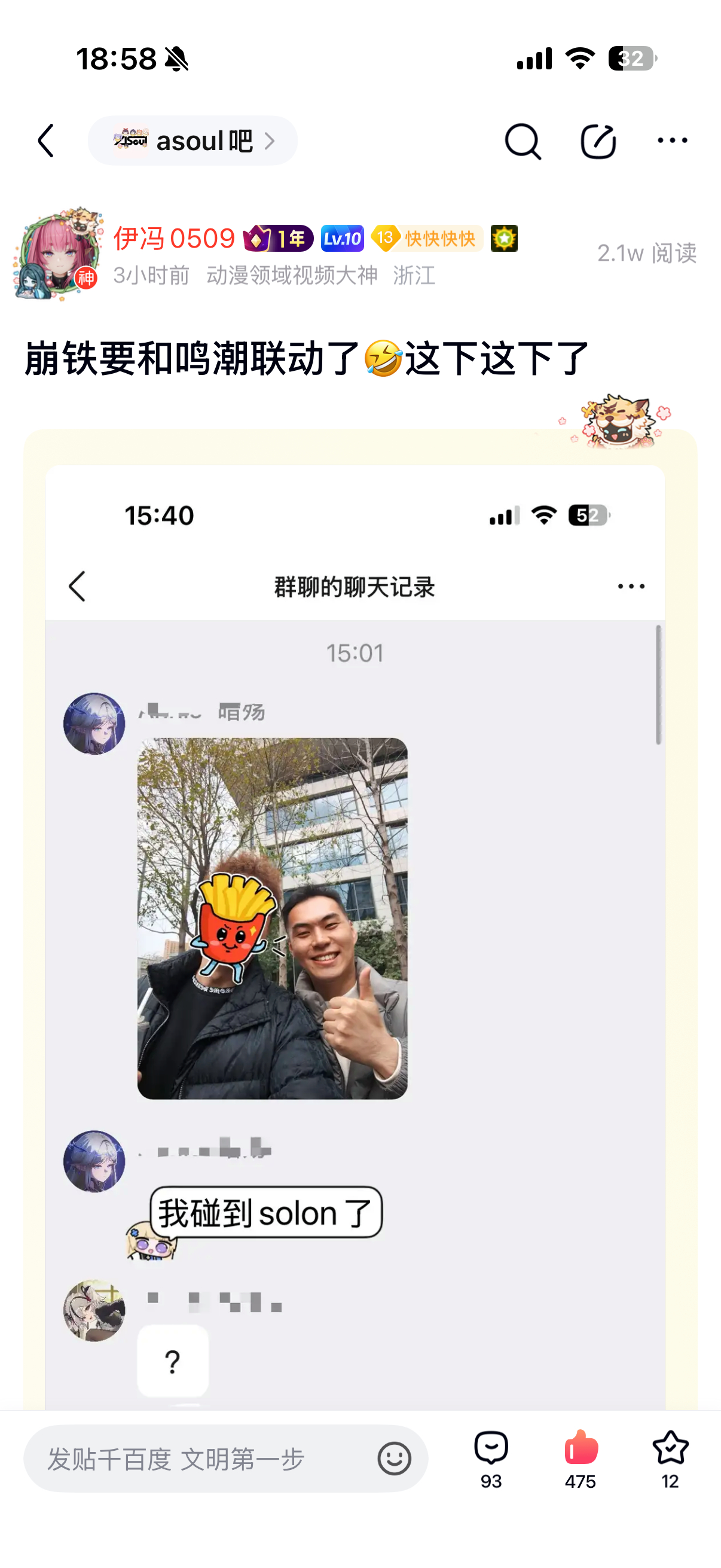Open the three-dot overflow menu
Viewport: 721px width, 1568px height.
click(672, 141)
